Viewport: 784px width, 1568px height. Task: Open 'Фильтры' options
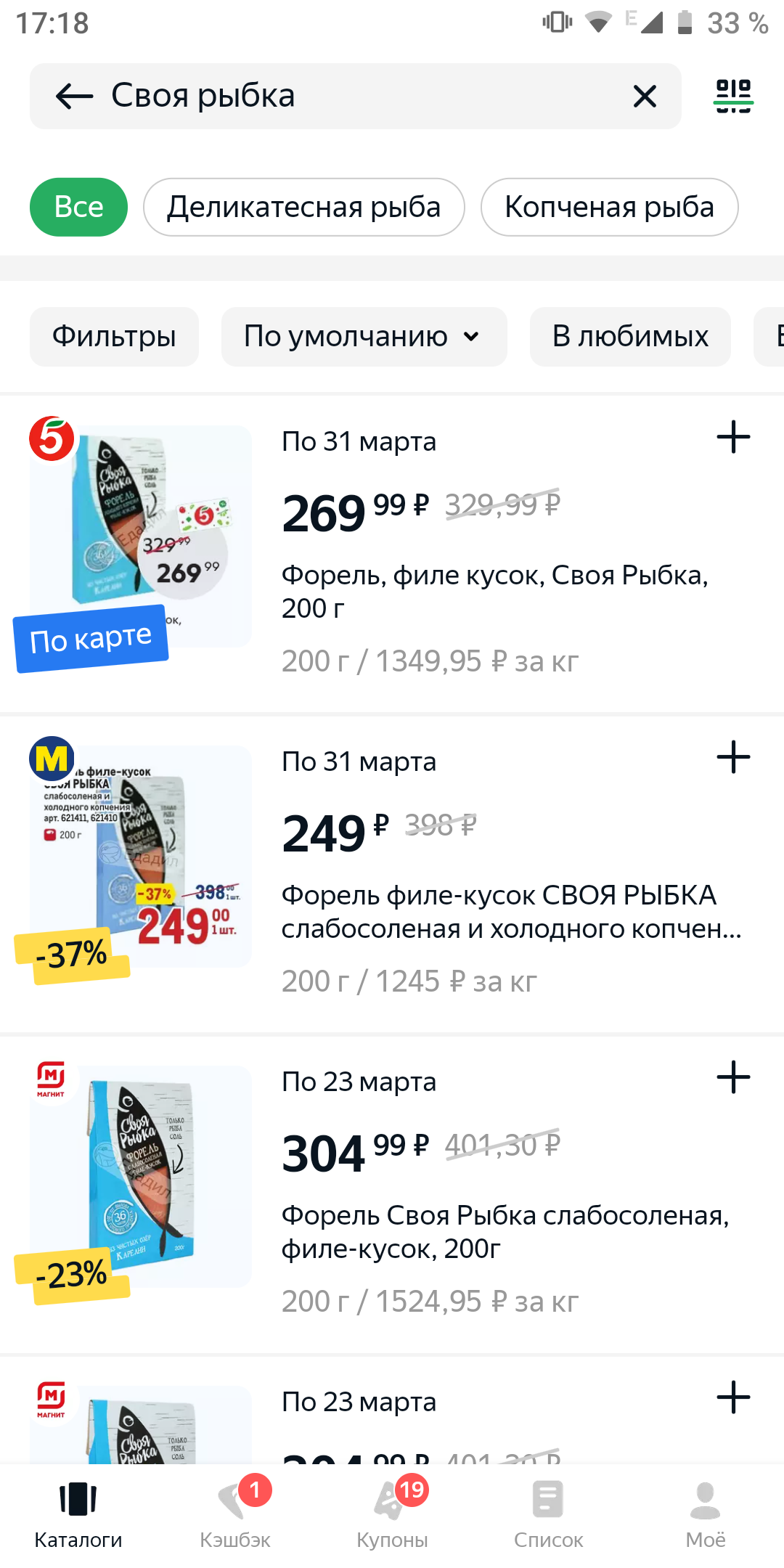[x=114, y=337]
